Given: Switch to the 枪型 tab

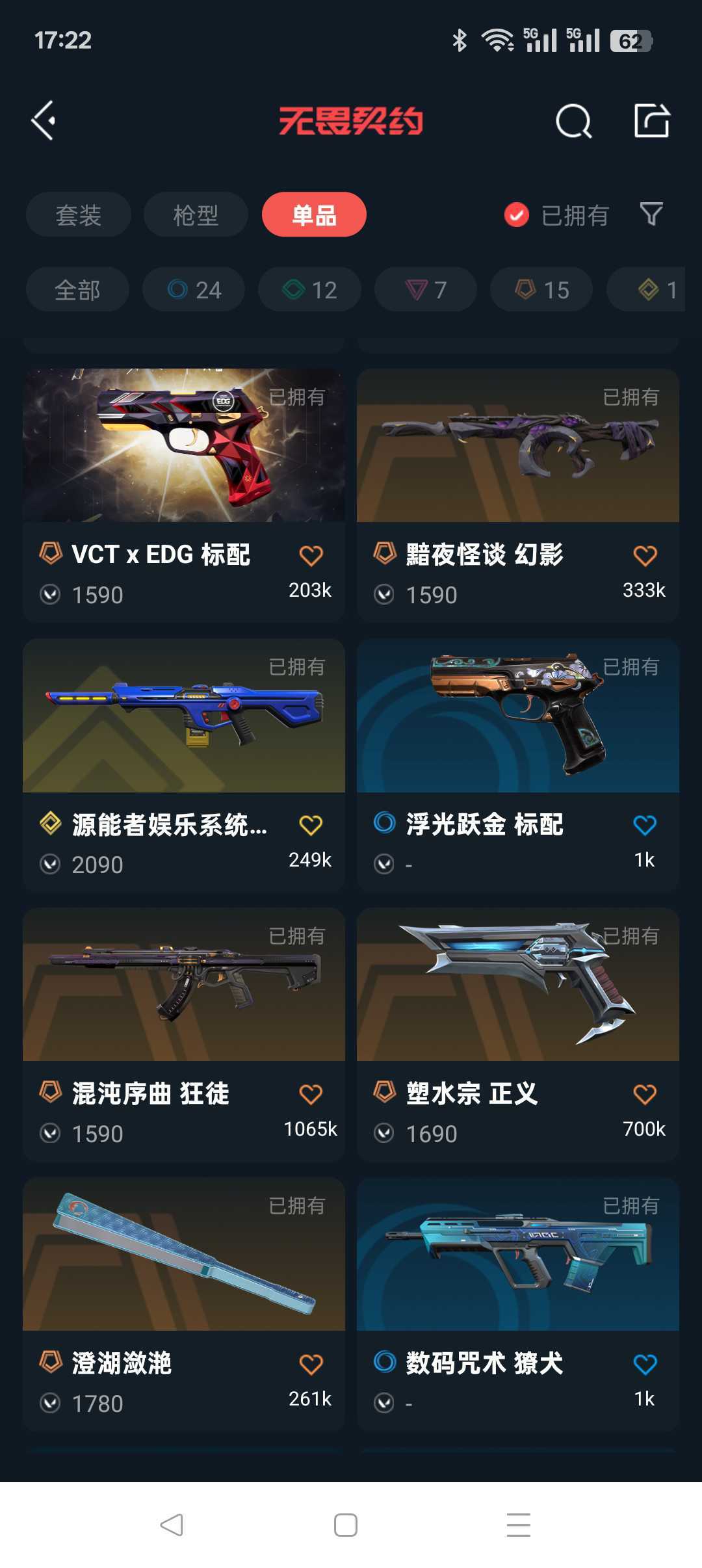Looking at the screenshot, I should 196,215.
